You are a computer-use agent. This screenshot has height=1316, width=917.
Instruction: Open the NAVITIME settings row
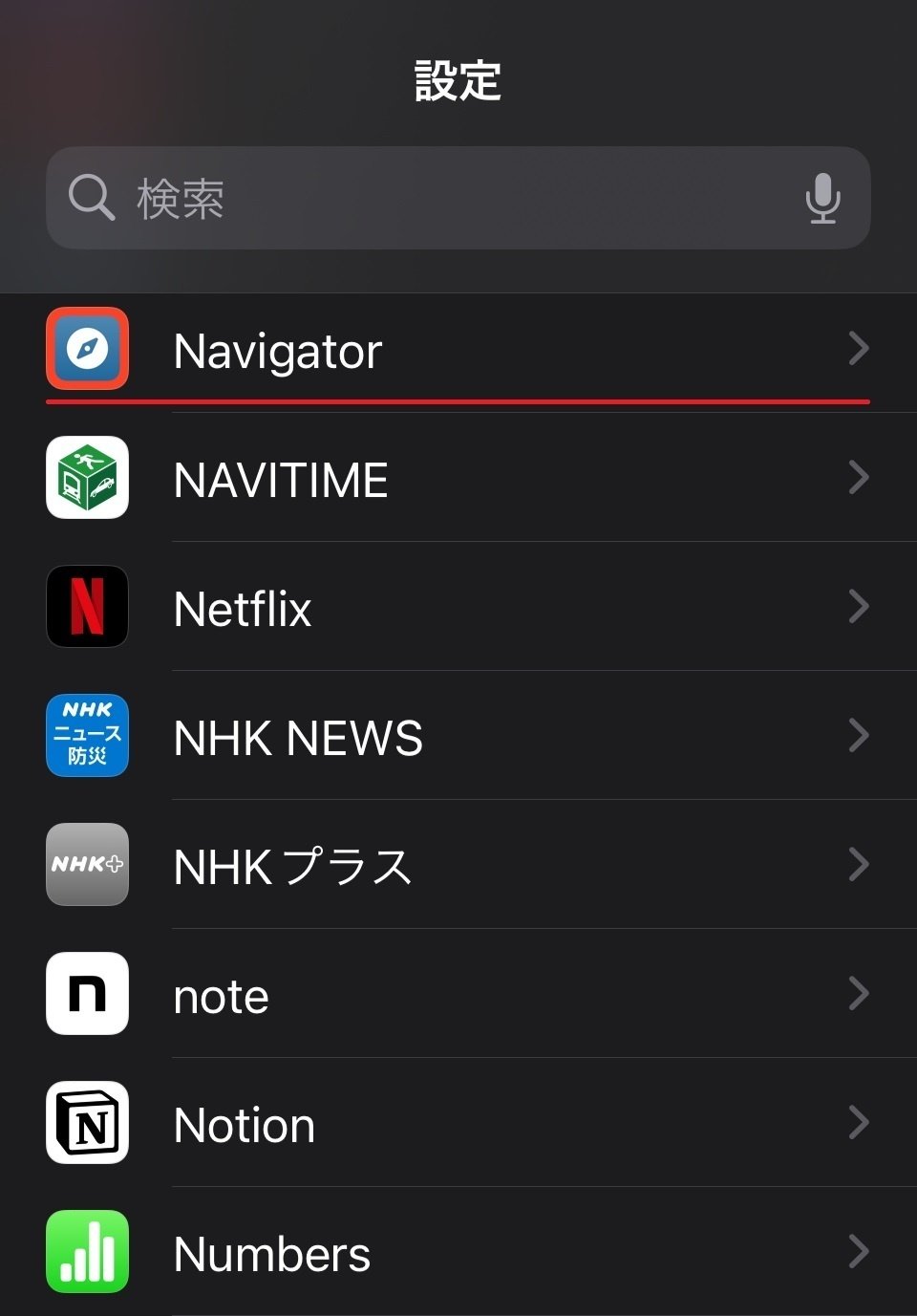458,479
